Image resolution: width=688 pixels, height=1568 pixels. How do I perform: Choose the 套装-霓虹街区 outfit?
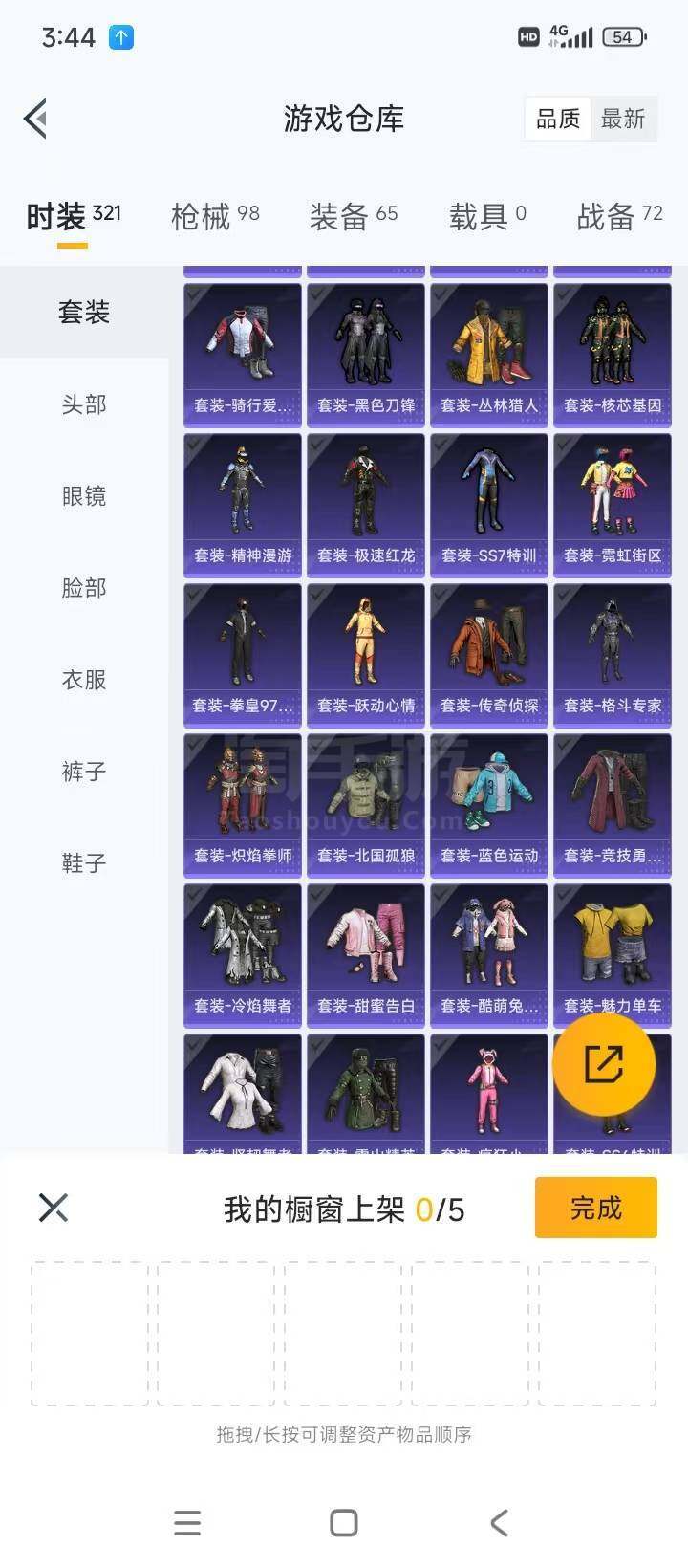tap(613, 505)
